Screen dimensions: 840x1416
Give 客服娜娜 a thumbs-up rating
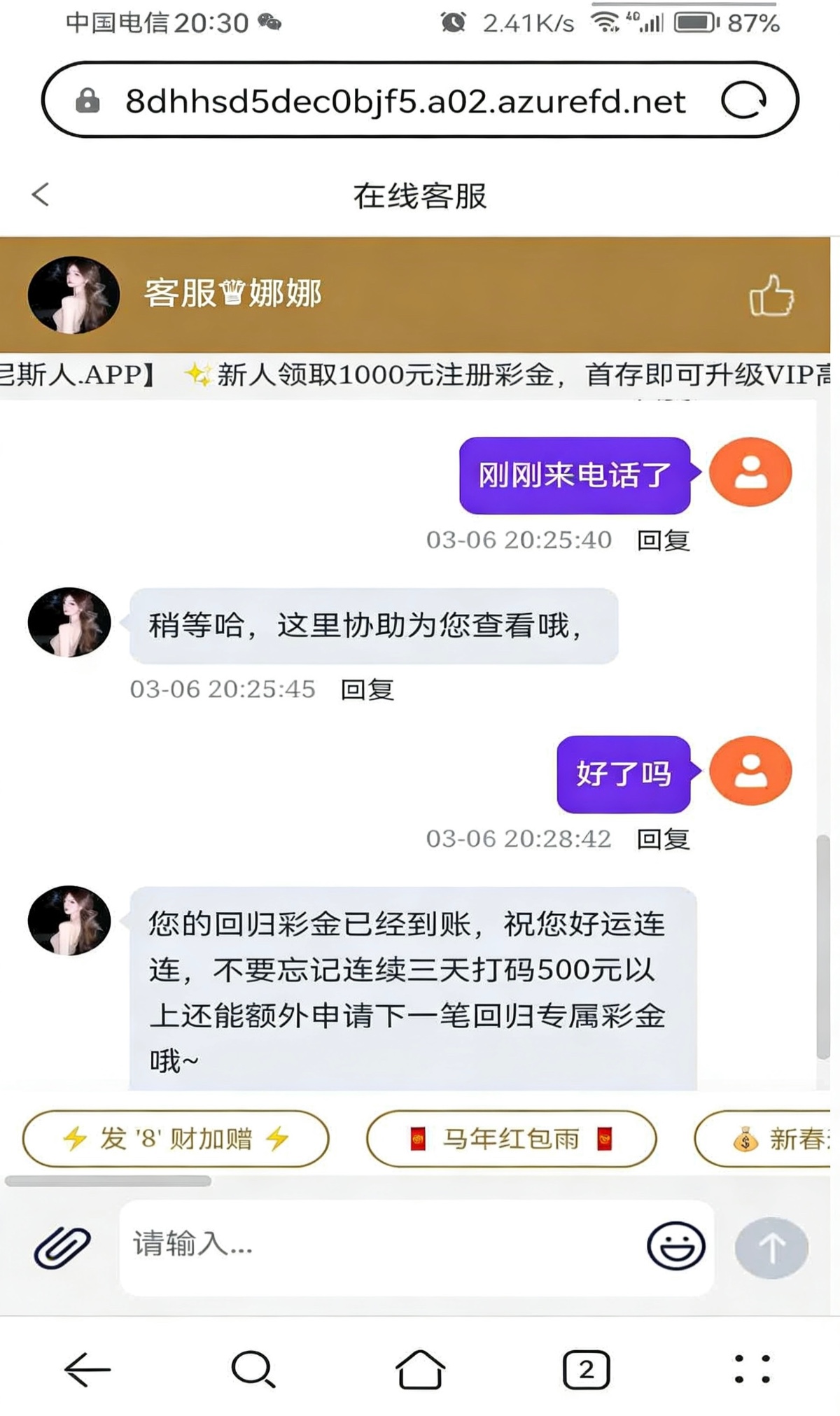pos(771,295)
